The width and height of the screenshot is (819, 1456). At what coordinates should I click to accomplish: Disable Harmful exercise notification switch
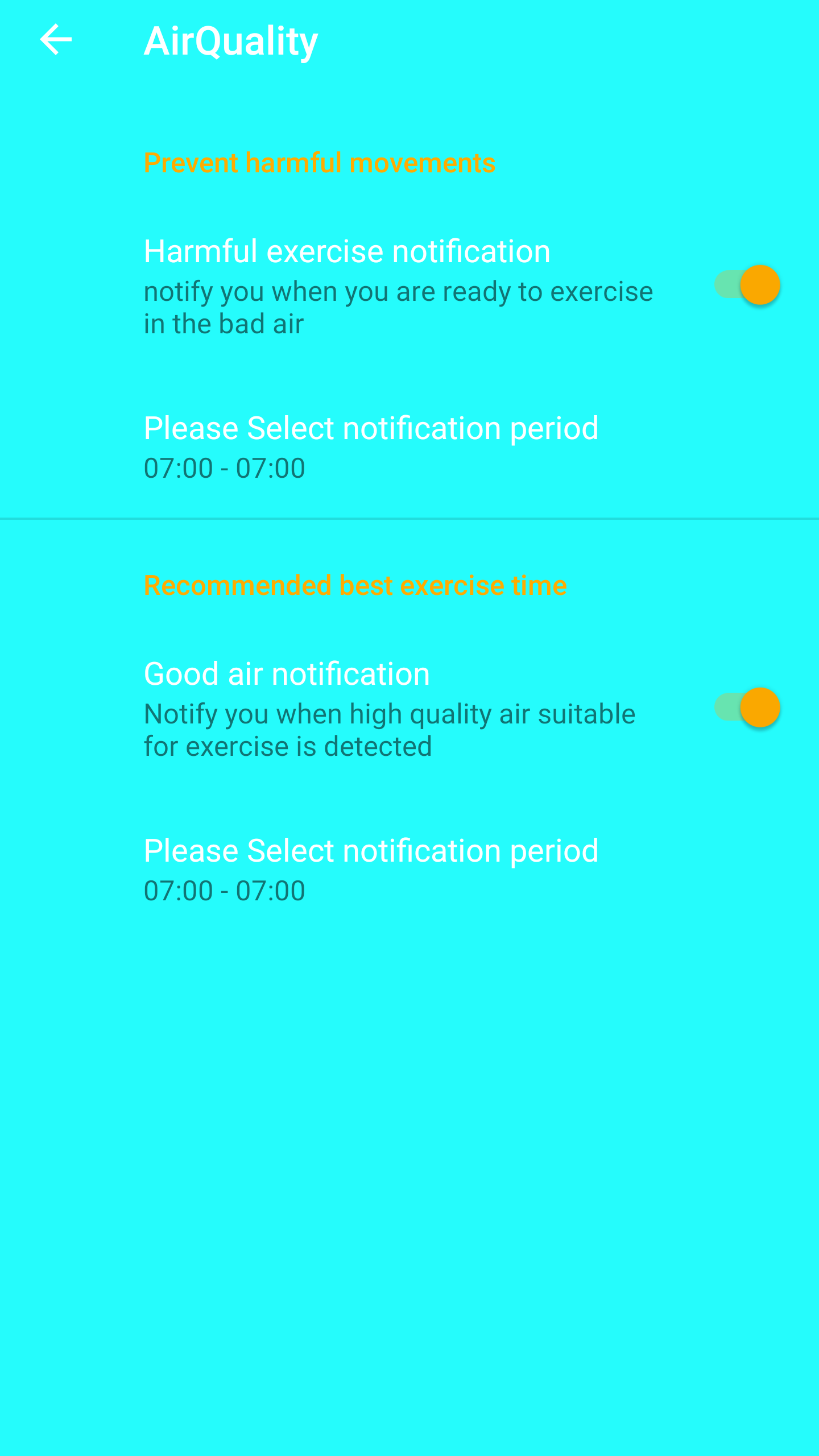pos(747,285)
